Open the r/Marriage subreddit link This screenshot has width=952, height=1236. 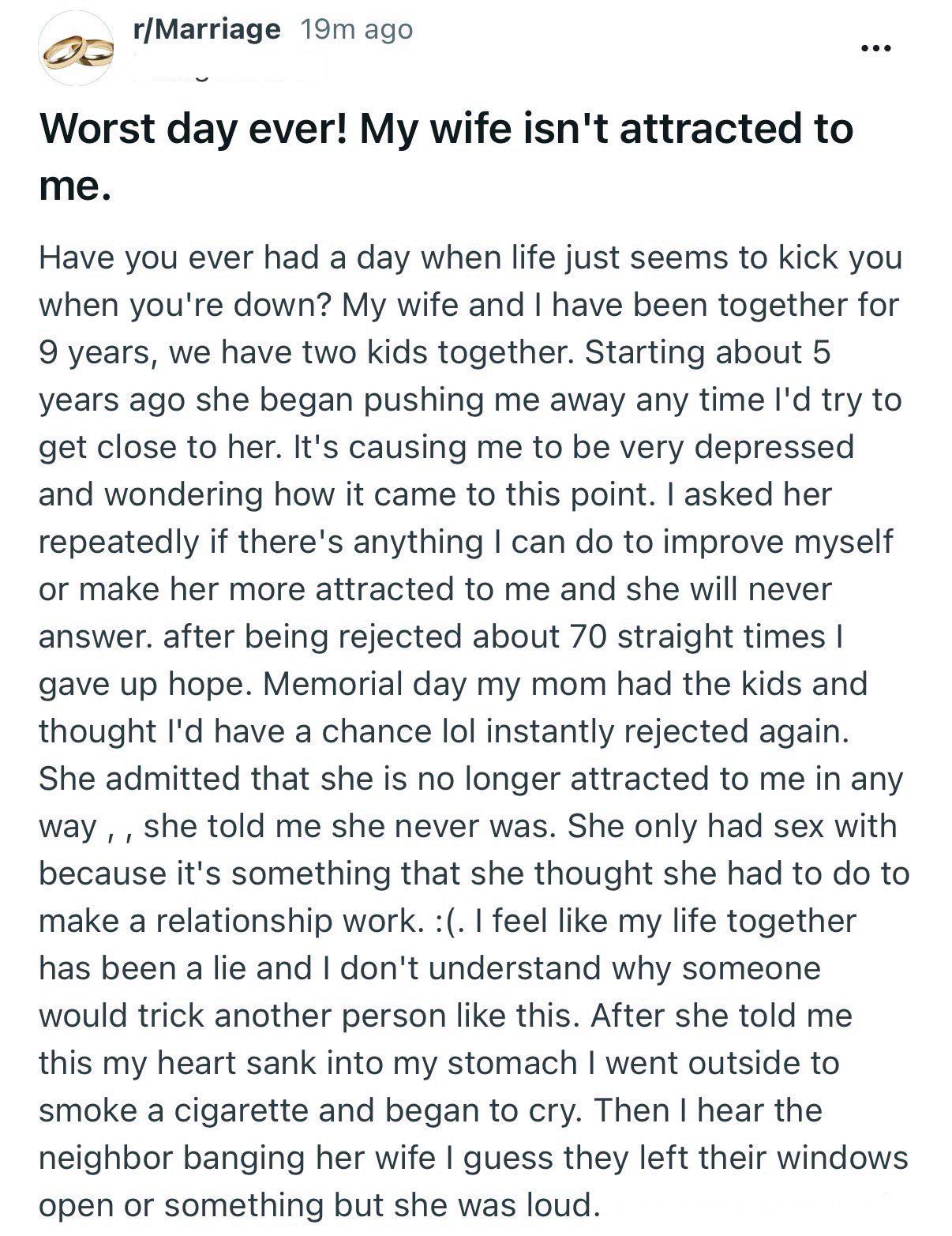click(x=207, y=29)
